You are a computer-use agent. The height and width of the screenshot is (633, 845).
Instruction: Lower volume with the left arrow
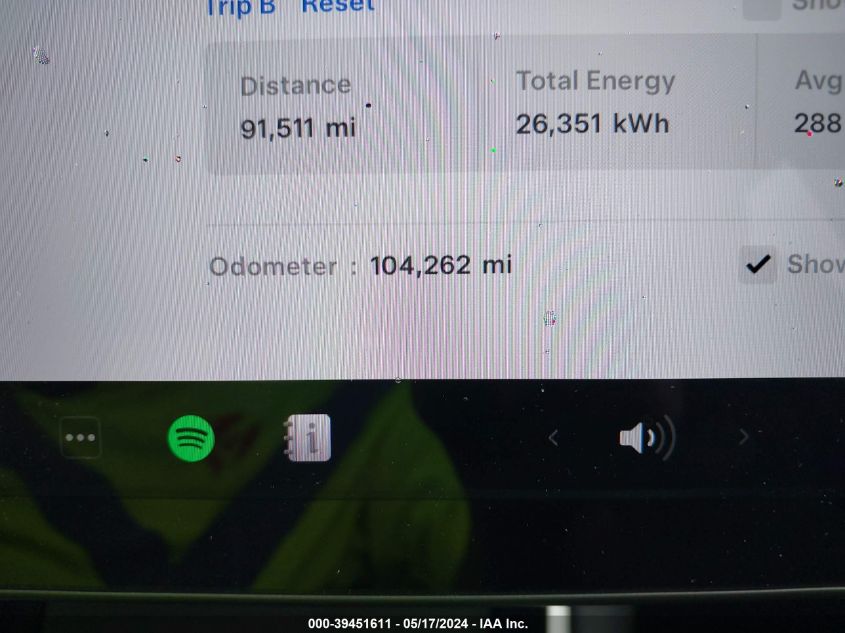(553, 437)
